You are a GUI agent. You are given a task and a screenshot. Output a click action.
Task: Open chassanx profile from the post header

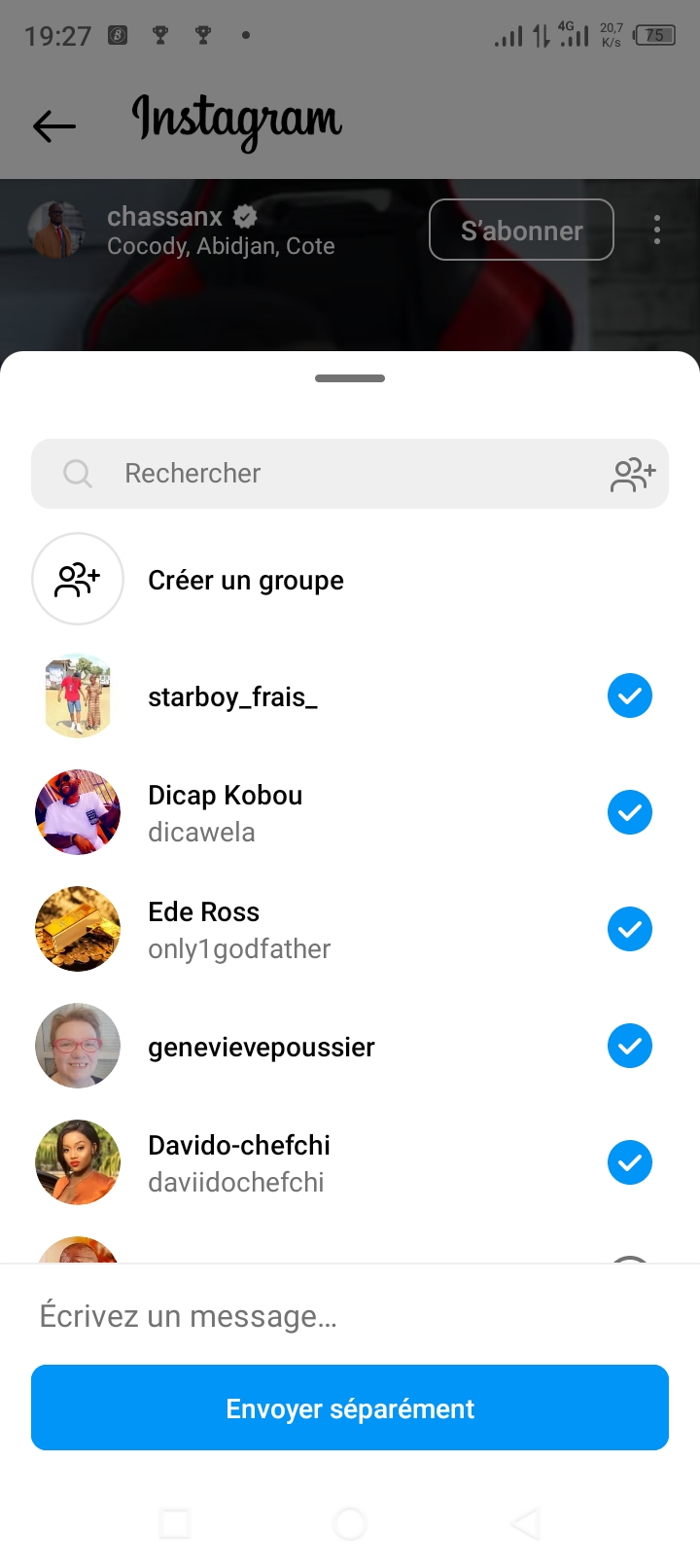(x=165, y=217)
